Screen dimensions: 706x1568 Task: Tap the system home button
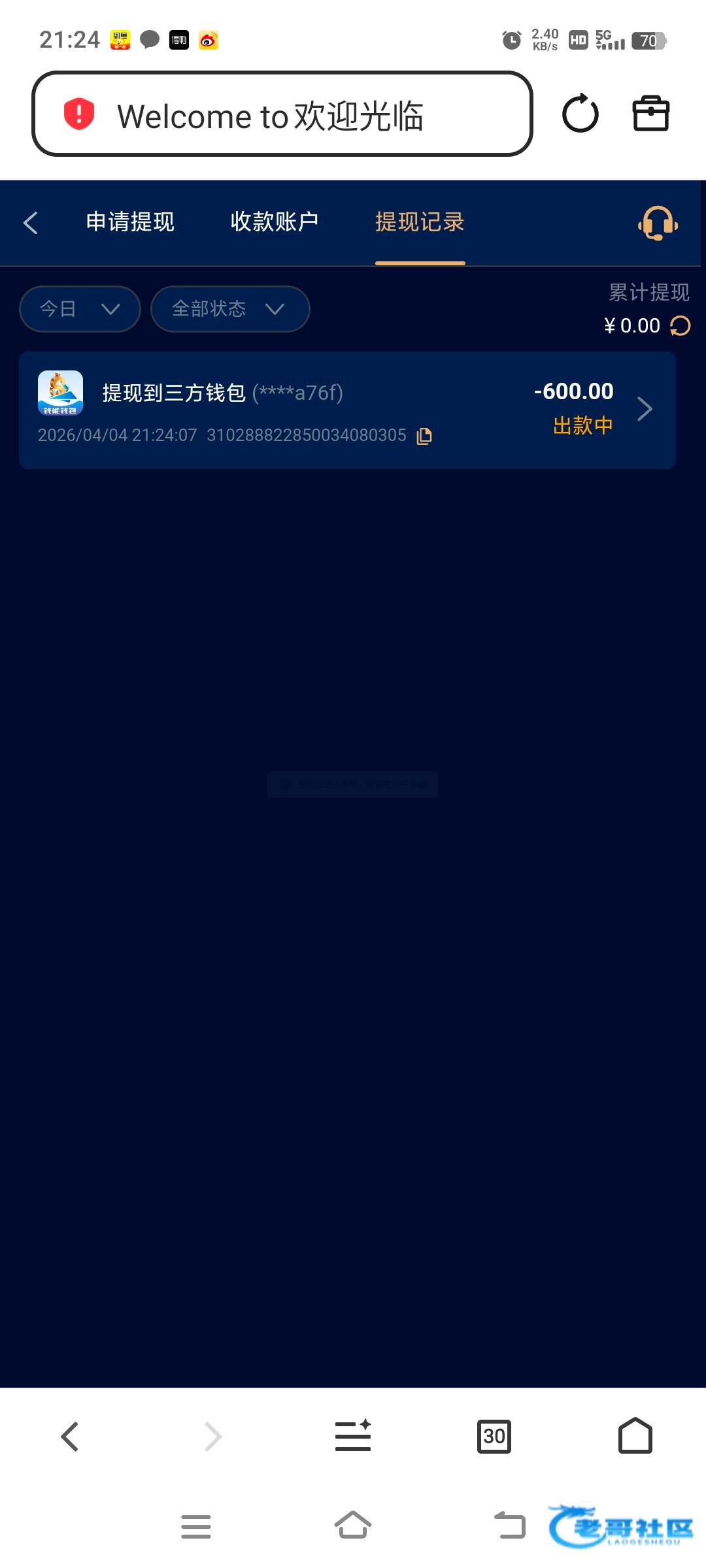(353, 1526)
